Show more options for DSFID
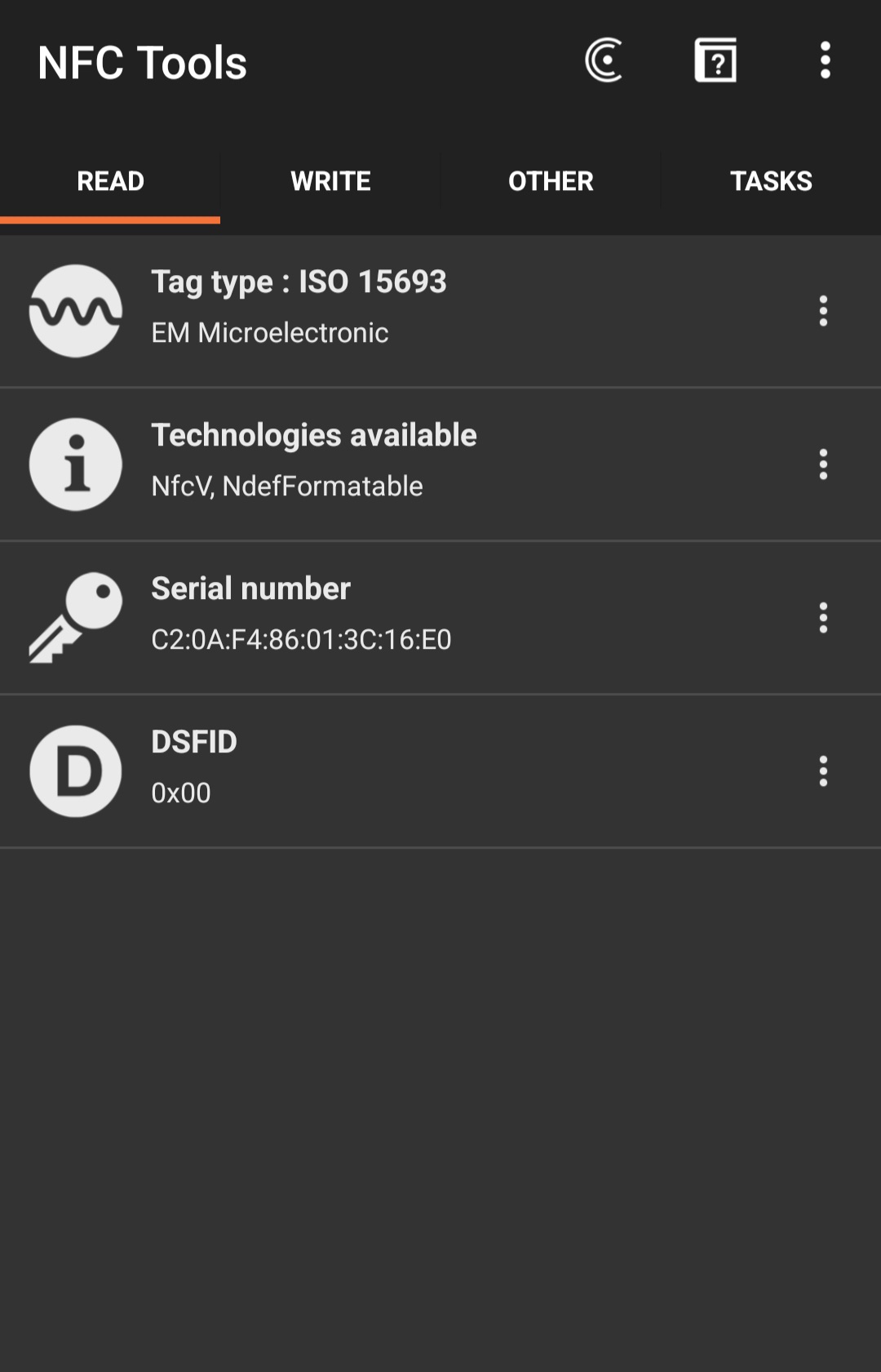 pyautogui.click(x=823, y=771)
